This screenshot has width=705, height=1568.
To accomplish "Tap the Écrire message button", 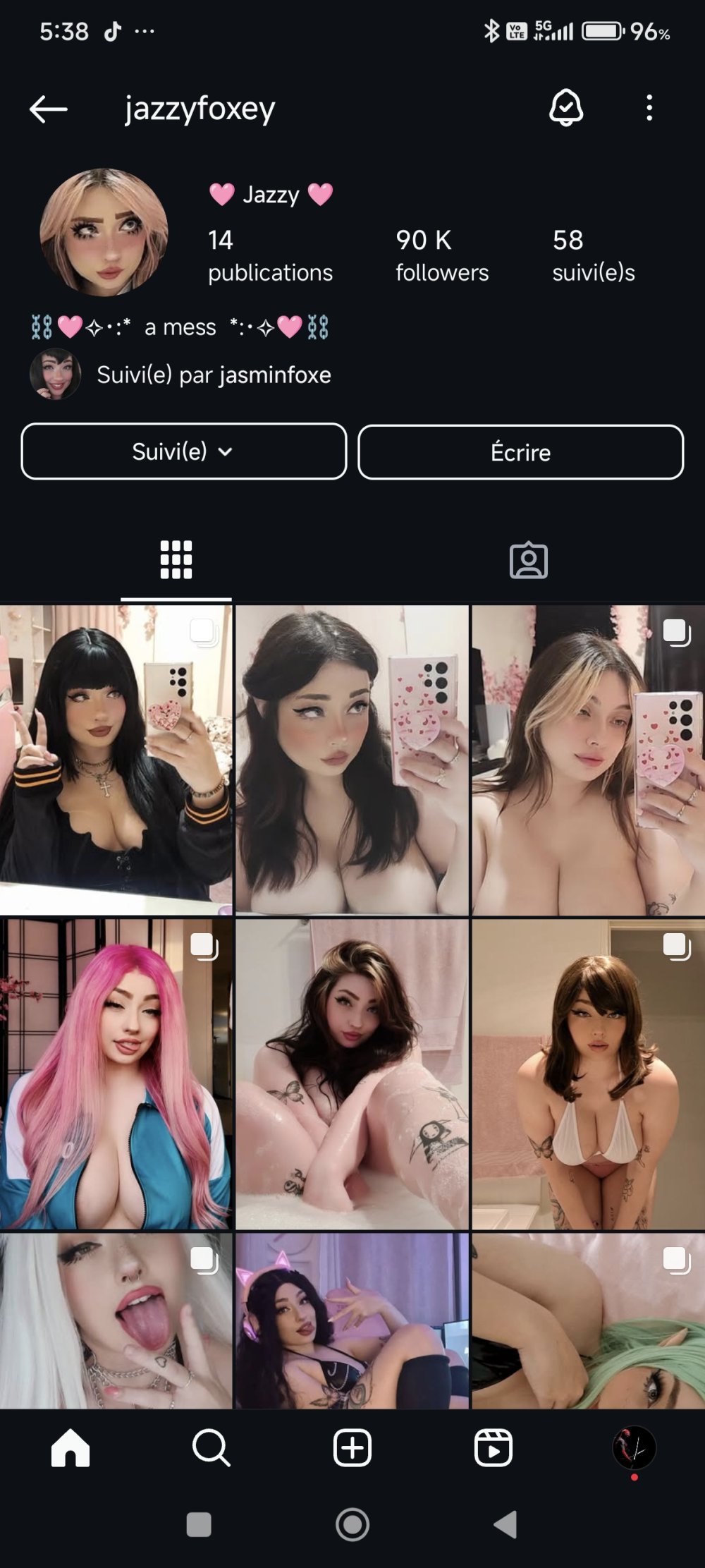I will click(520, 452).
